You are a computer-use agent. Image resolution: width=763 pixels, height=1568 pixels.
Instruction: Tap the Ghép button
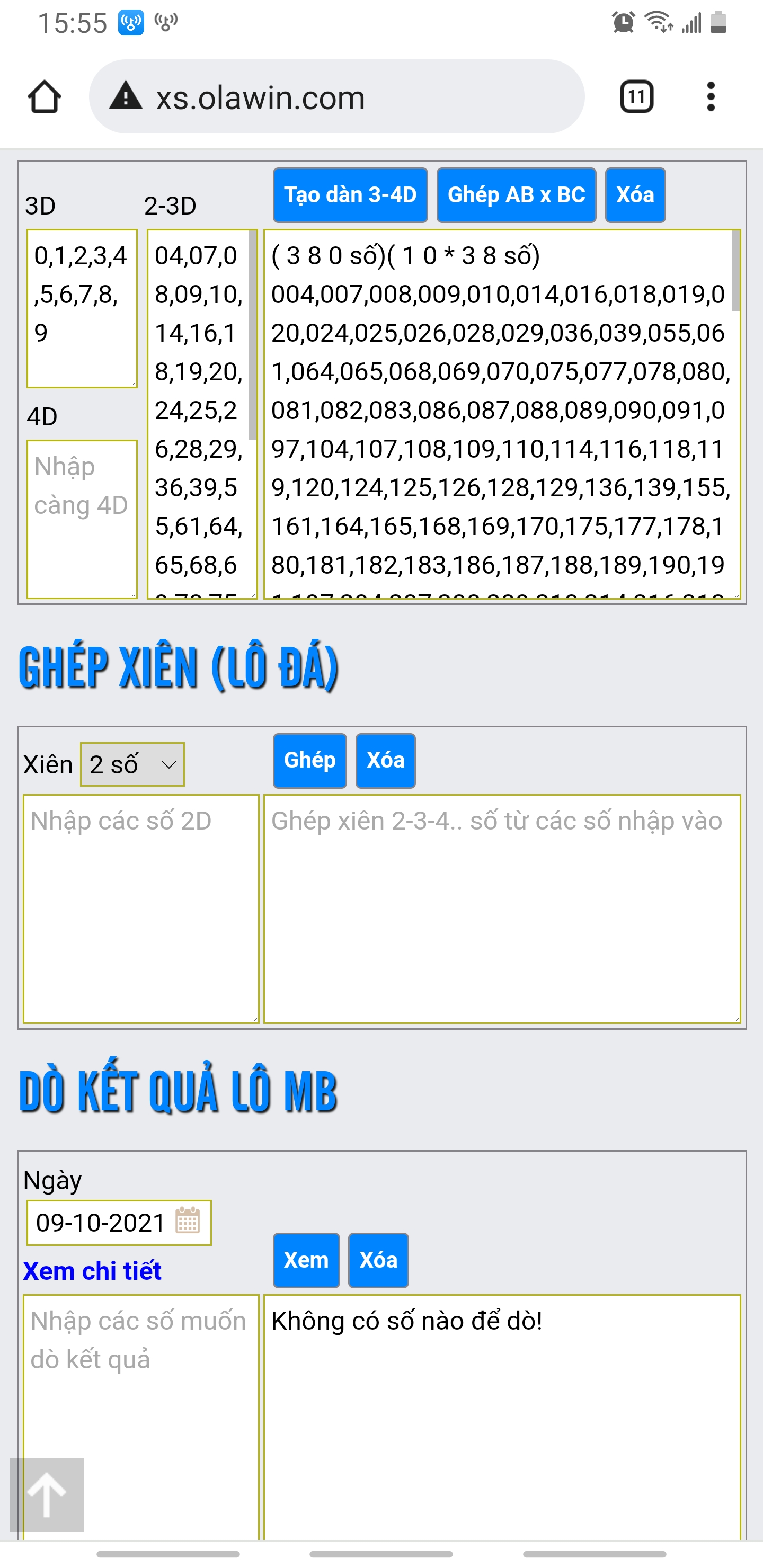point(309,760)
